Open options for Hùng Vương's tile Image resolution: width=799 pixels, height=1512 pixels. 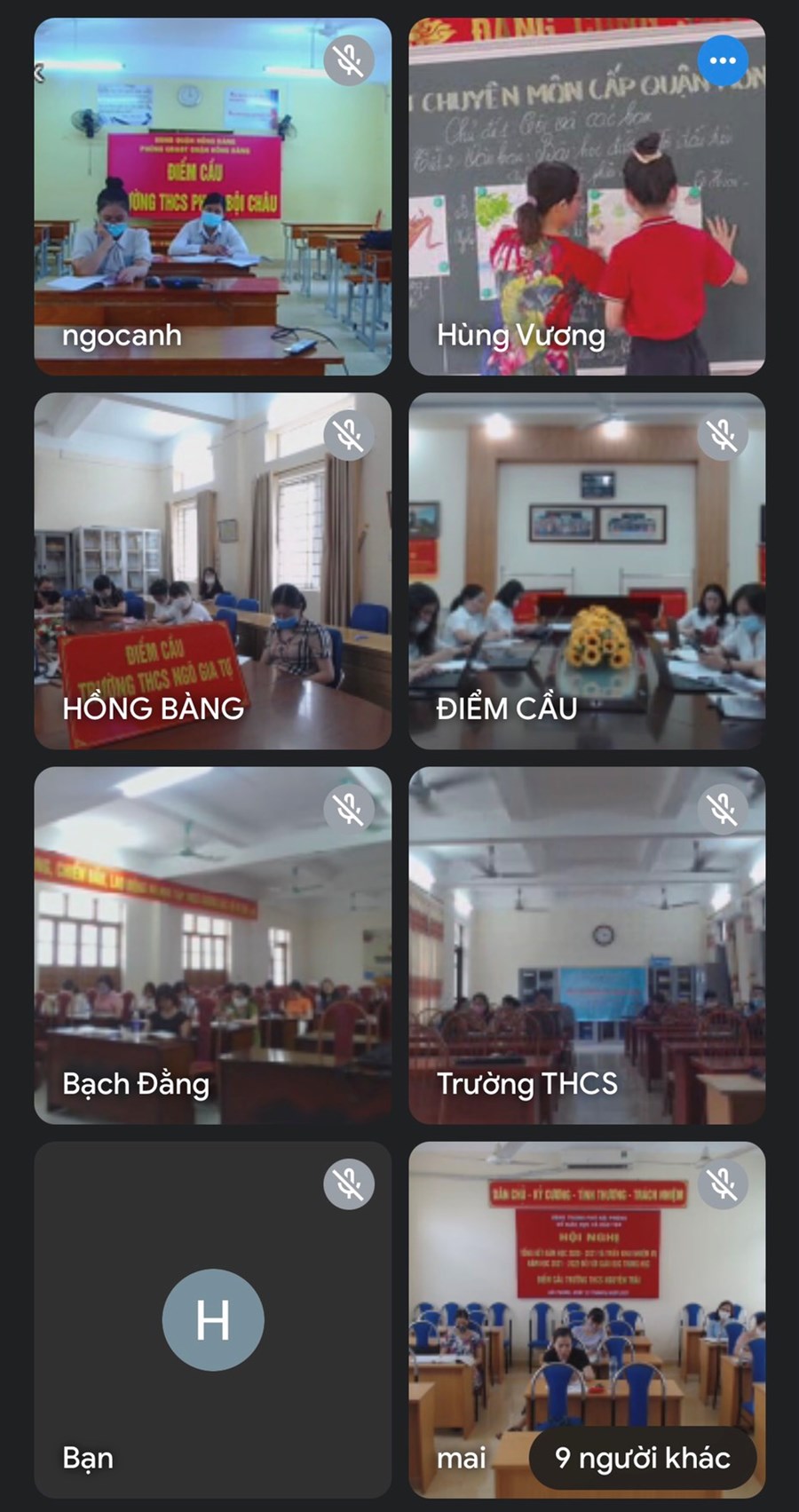723,60
